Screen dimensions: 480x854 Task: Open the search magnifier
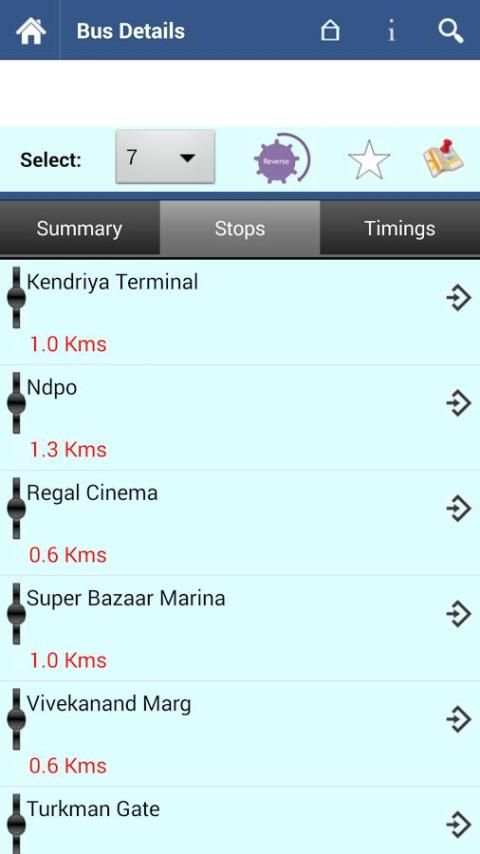tap(451, 30)
